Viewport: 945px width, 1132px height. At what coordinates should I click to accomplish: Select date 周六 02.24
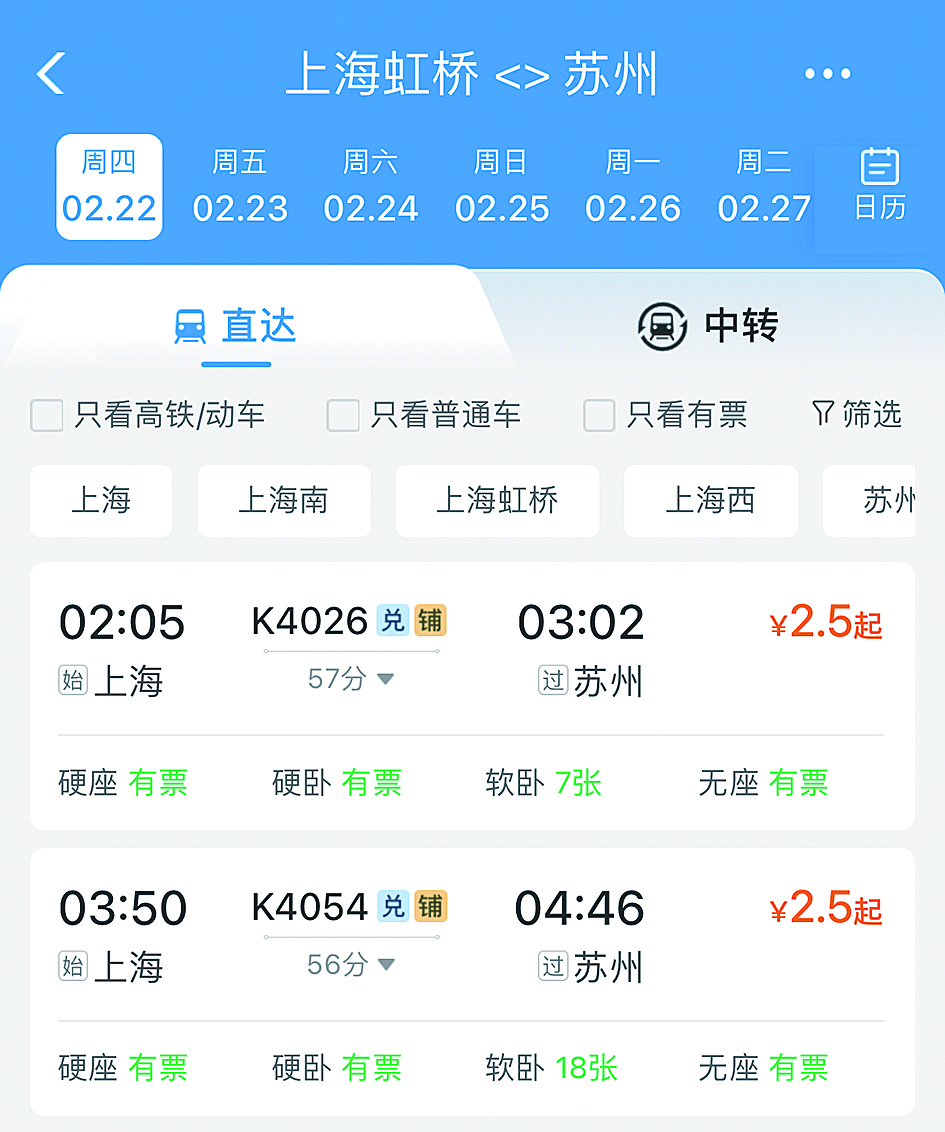coord(371,187)
